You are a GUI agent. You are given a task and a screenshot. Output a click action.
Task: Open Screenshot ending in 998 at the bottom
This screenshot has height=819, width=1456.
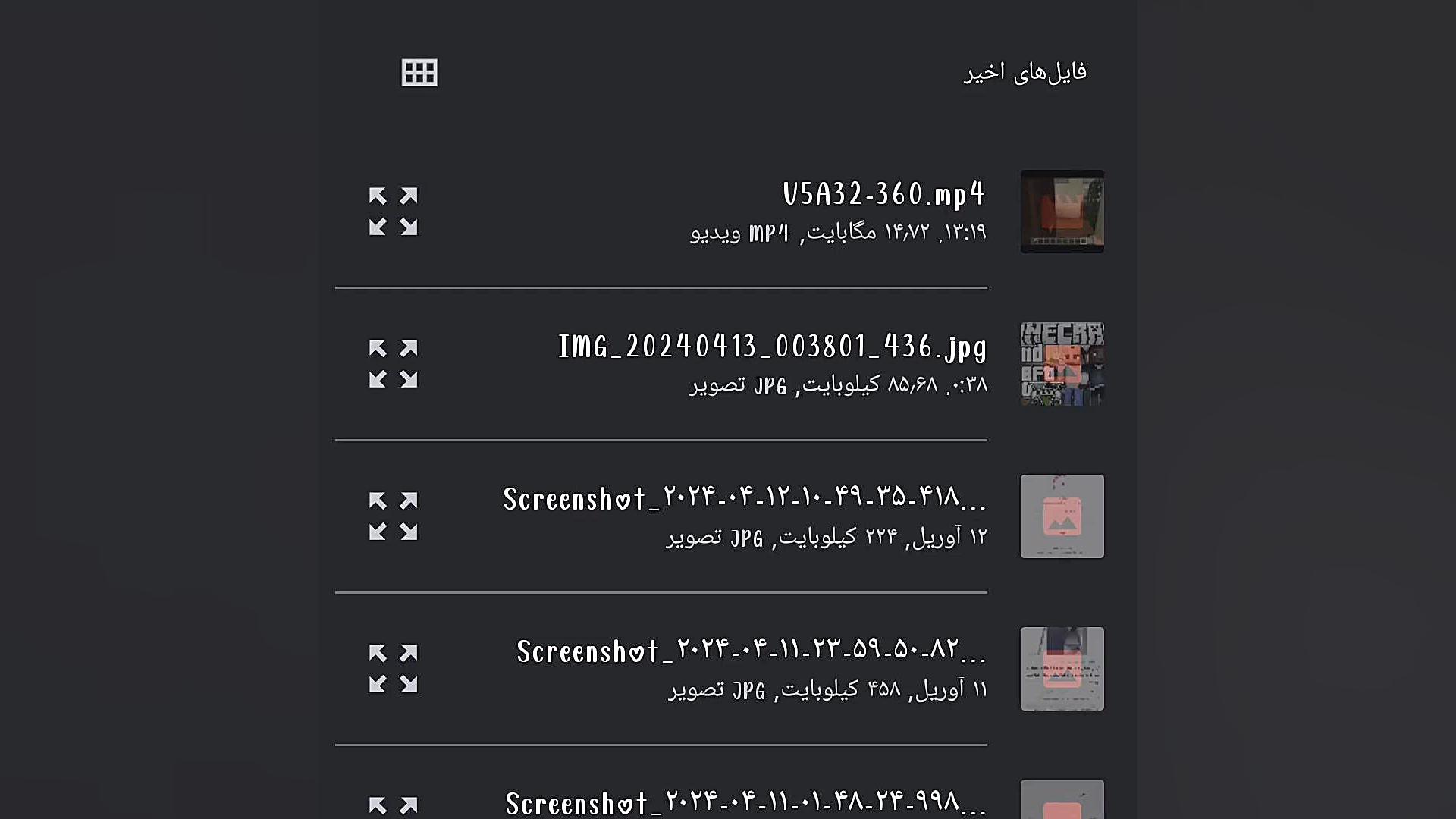pos(745,802)
